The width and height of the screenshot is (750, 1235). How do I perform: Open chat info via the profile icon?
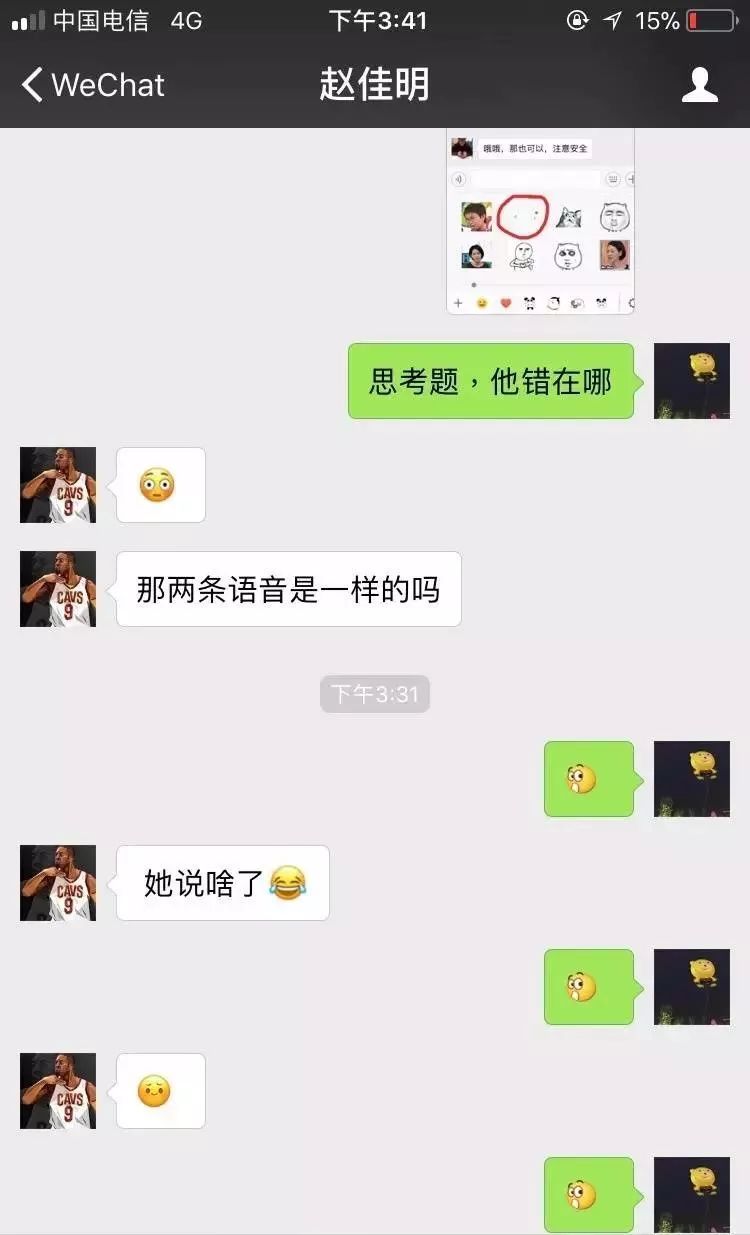coord(700,85)
